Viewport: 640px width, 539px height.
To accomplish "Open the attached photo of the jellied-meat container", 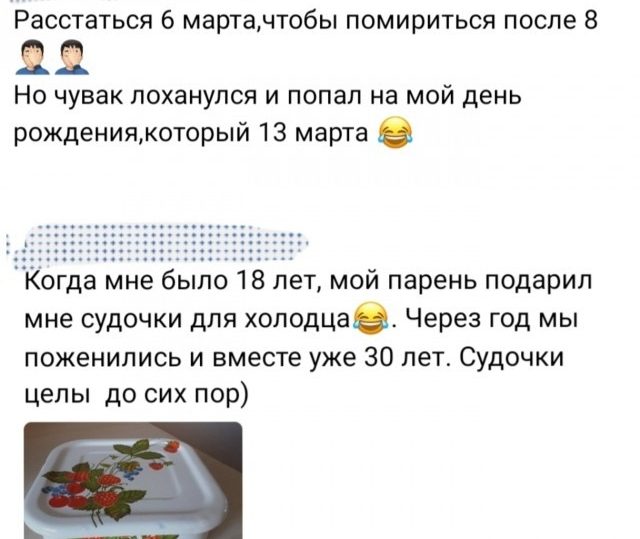I will (x=133, y=480).
